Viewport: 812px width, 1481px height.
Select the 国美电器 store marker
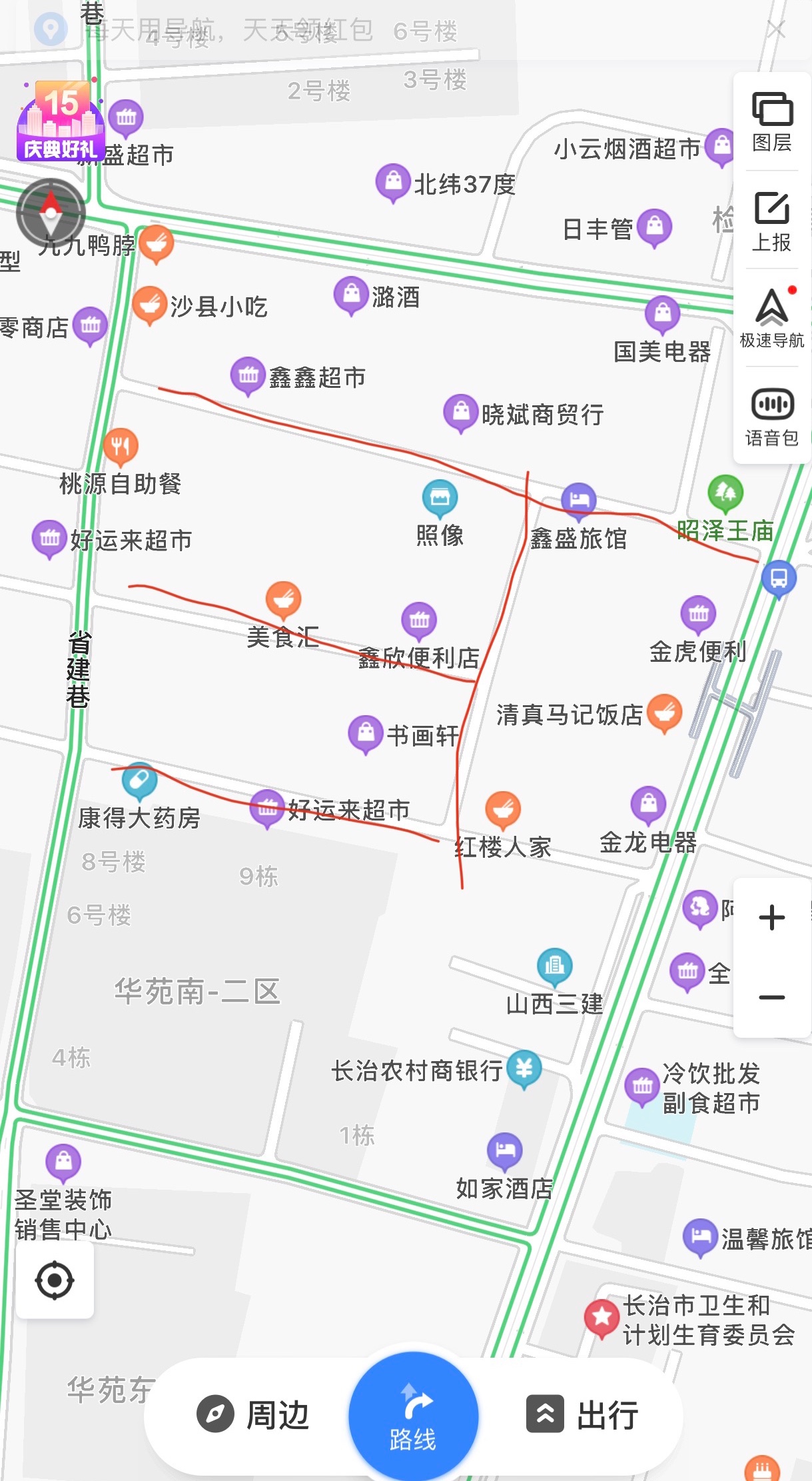tap(663, 313)
